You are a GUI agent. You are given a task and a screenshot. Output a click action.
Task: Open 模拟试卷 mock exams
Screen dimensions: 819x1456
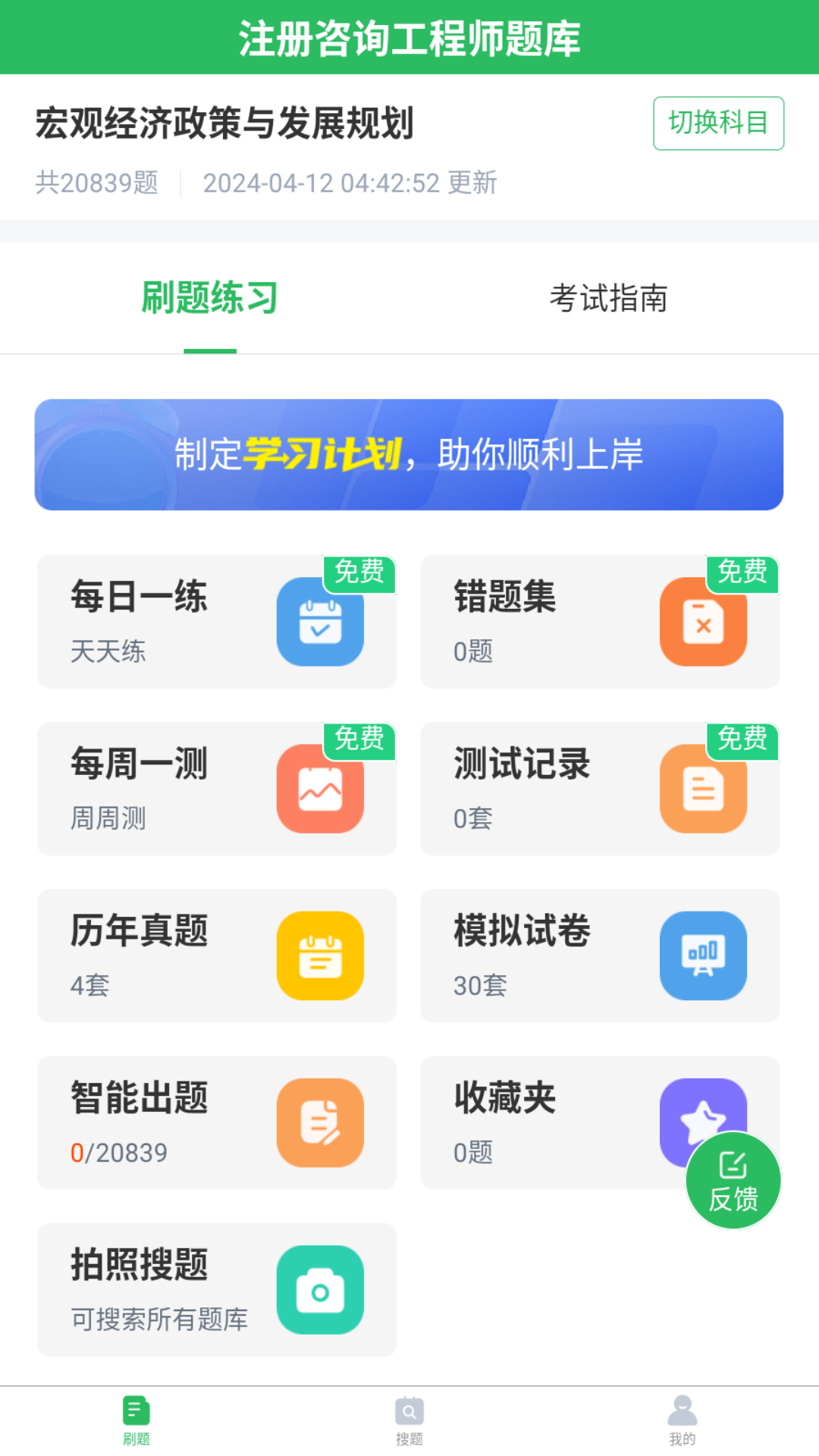pos(599,955)
